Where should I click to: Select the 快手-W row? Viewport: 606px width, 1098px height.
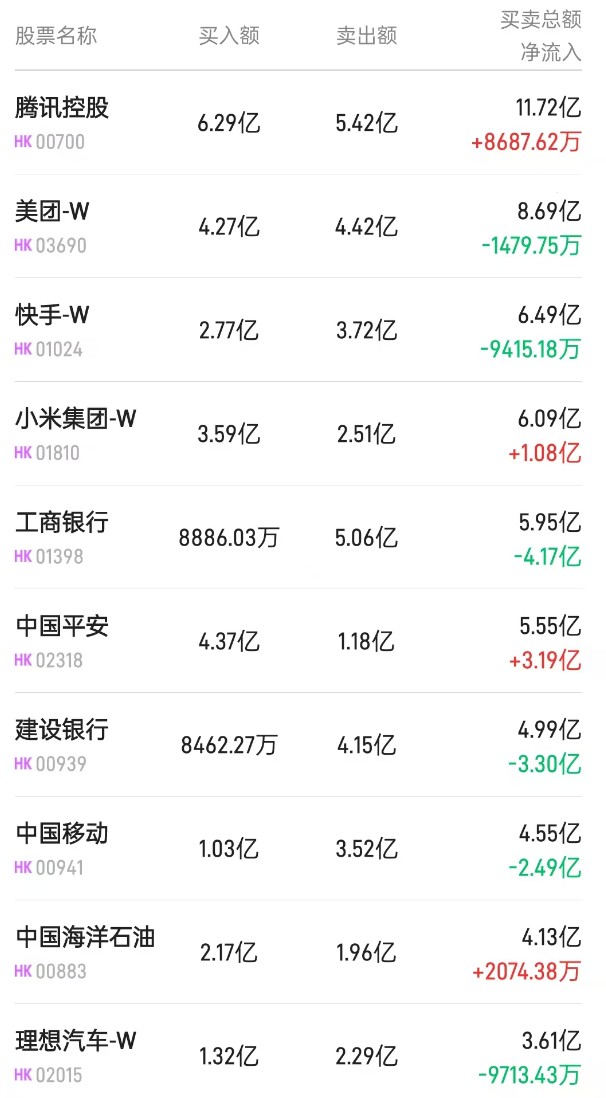[x=53, y=315]
